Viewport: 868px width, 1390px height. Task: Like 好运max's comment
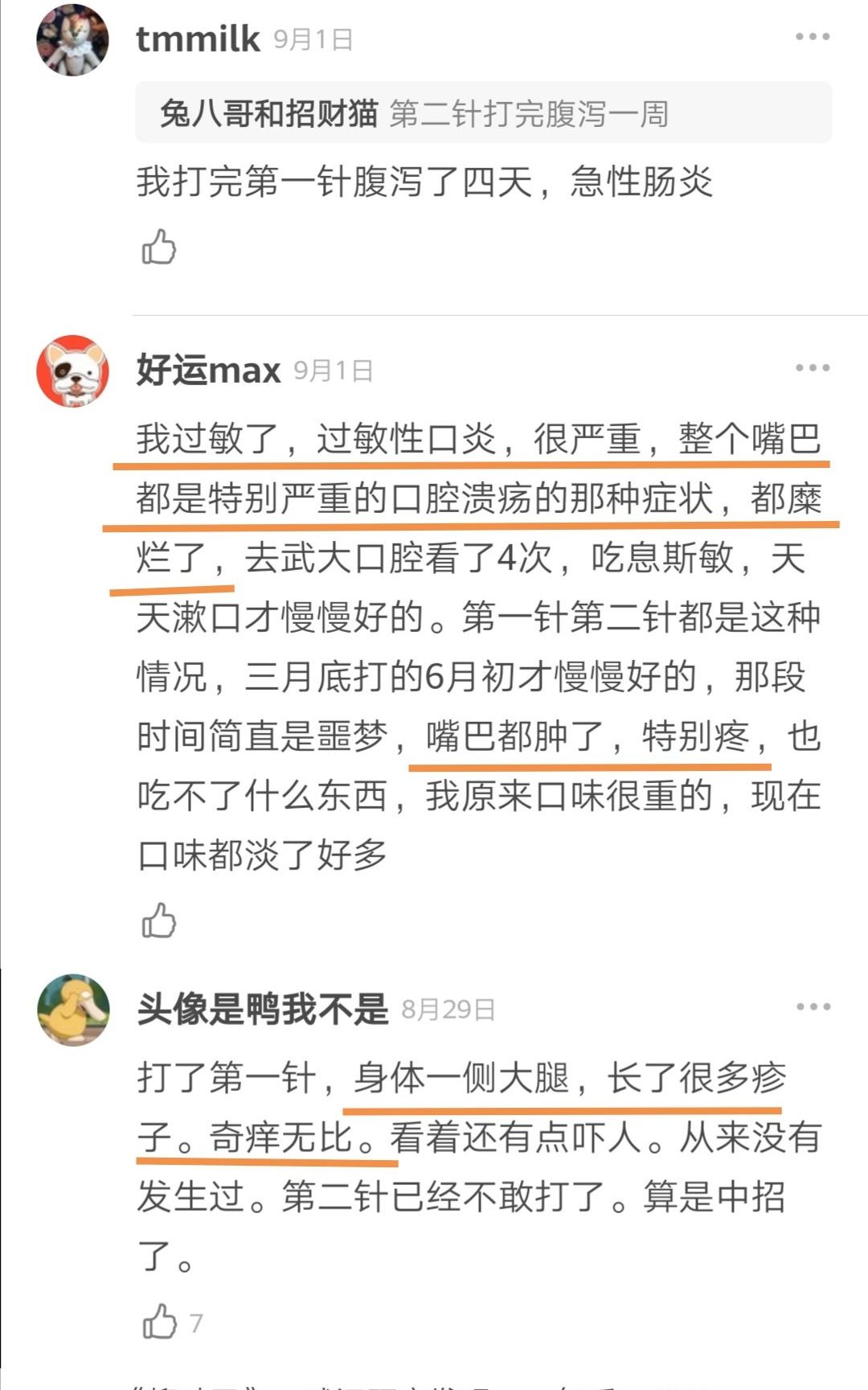coord(159,921)
